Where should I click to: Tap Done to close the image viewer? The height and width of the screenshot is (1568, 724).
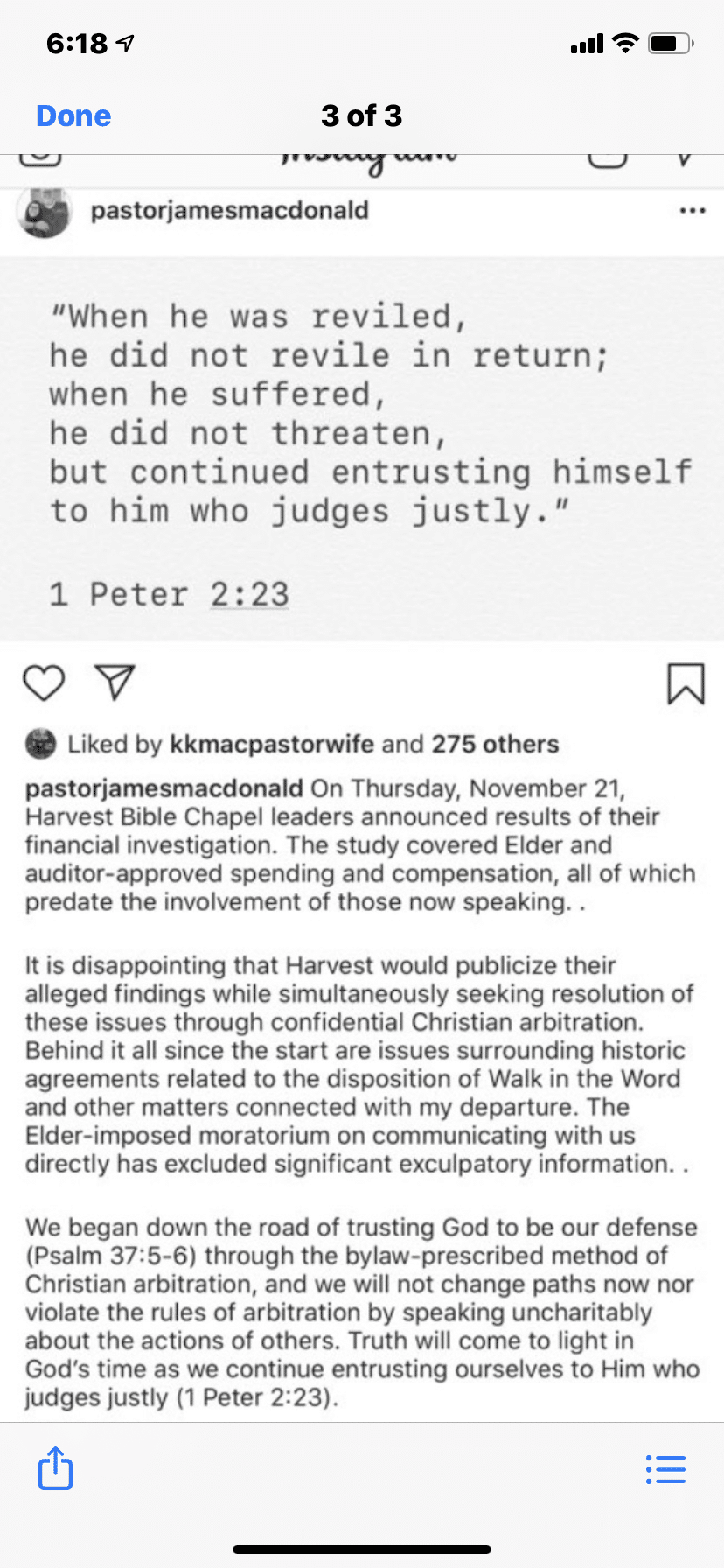pos(73,115)
